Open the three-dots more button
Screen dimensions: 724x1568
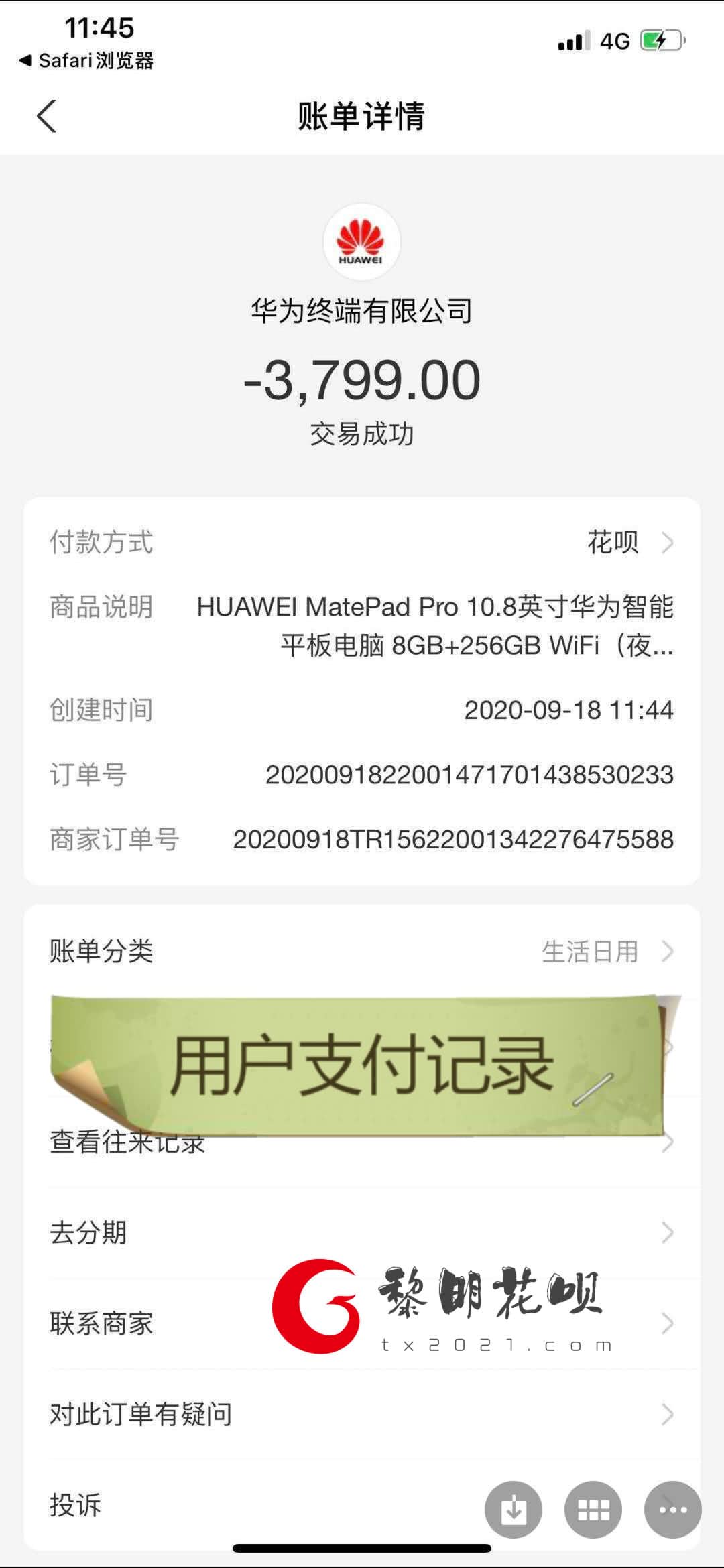coord(672,1510)
